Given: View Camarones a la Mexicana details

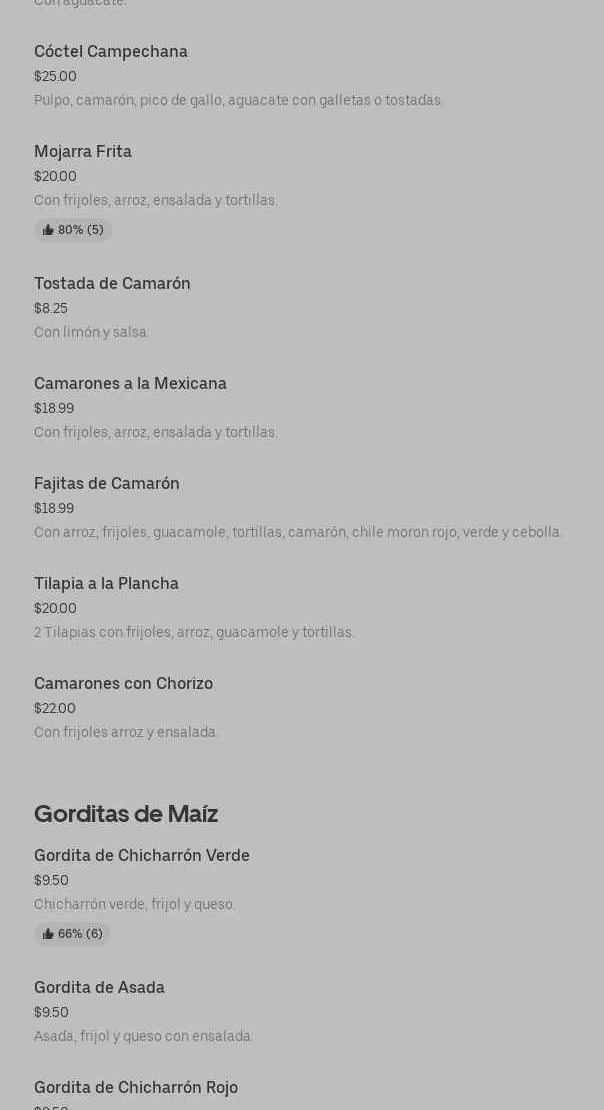Looking at the screenshot, I should point(130,384).
